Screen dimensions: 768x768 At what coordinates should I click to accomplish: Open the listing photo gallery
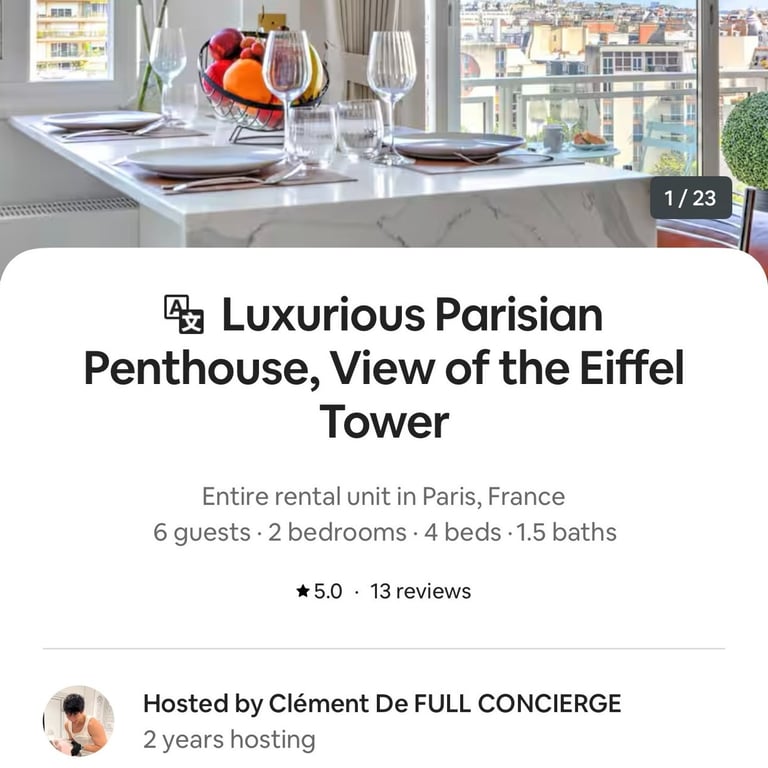pyautogui.click(x=384, y=120)
